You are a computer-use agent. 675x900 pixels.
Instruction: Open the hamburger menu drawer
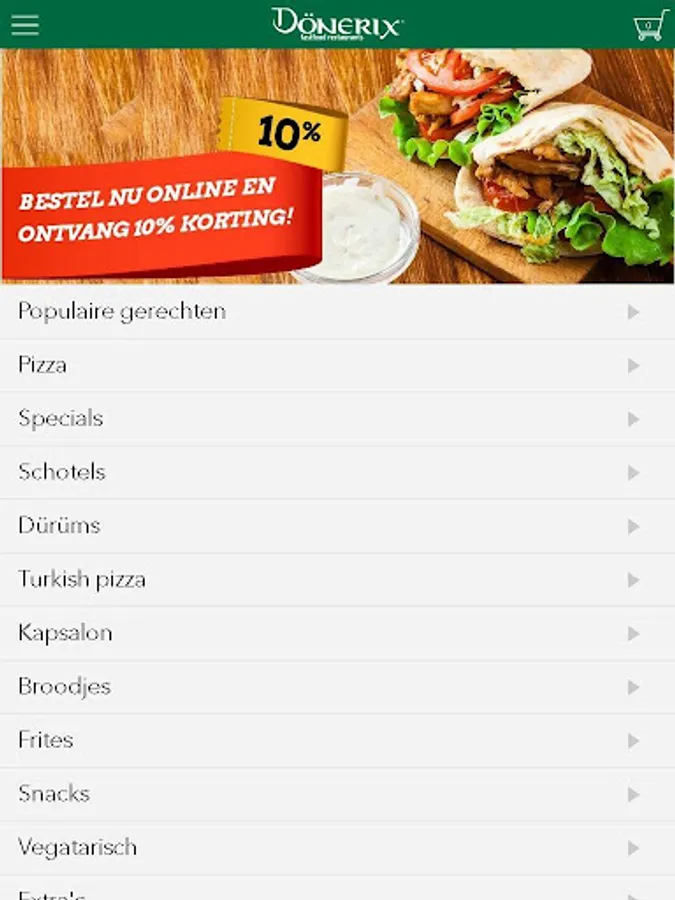(25, 24)
